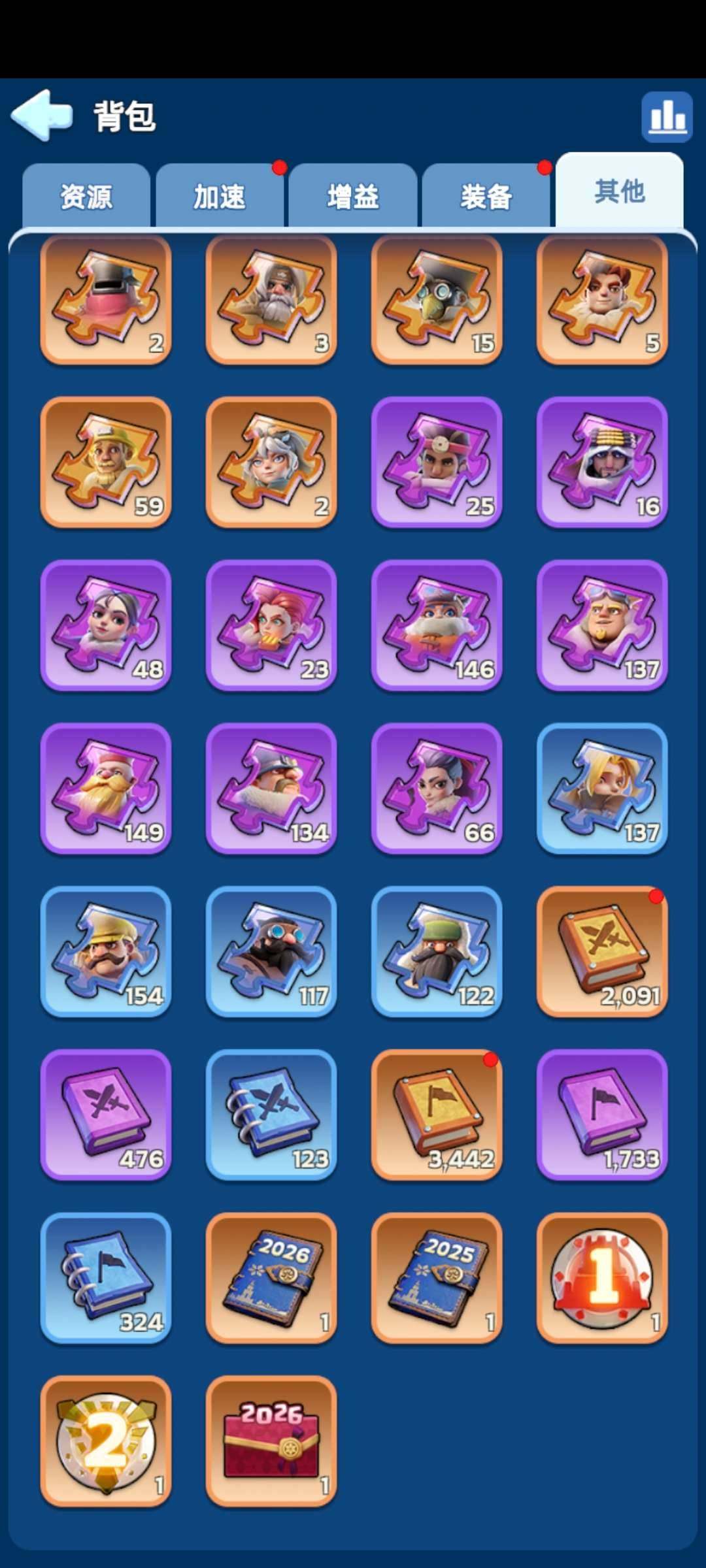
Task: Tap the blue hero shard with 154
Action: (x=106, y=952)
